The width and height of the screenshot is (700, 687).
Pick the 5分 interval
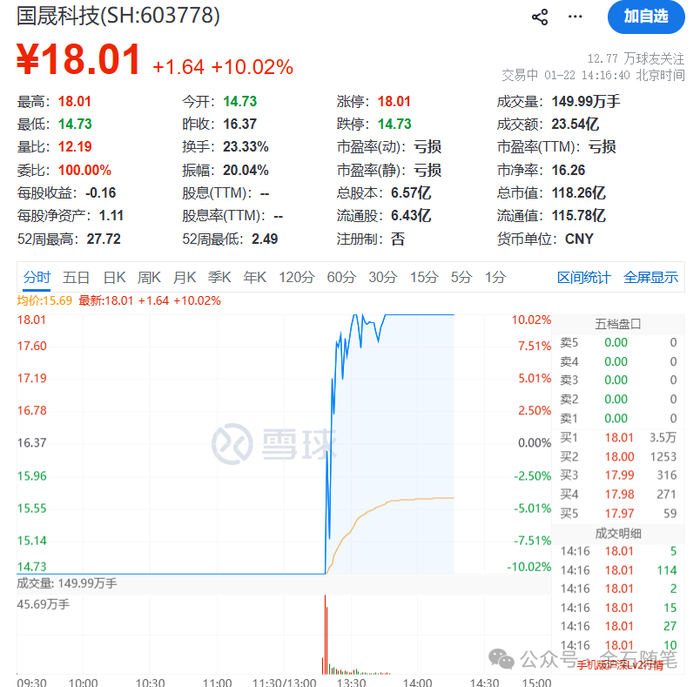point(461,277)
